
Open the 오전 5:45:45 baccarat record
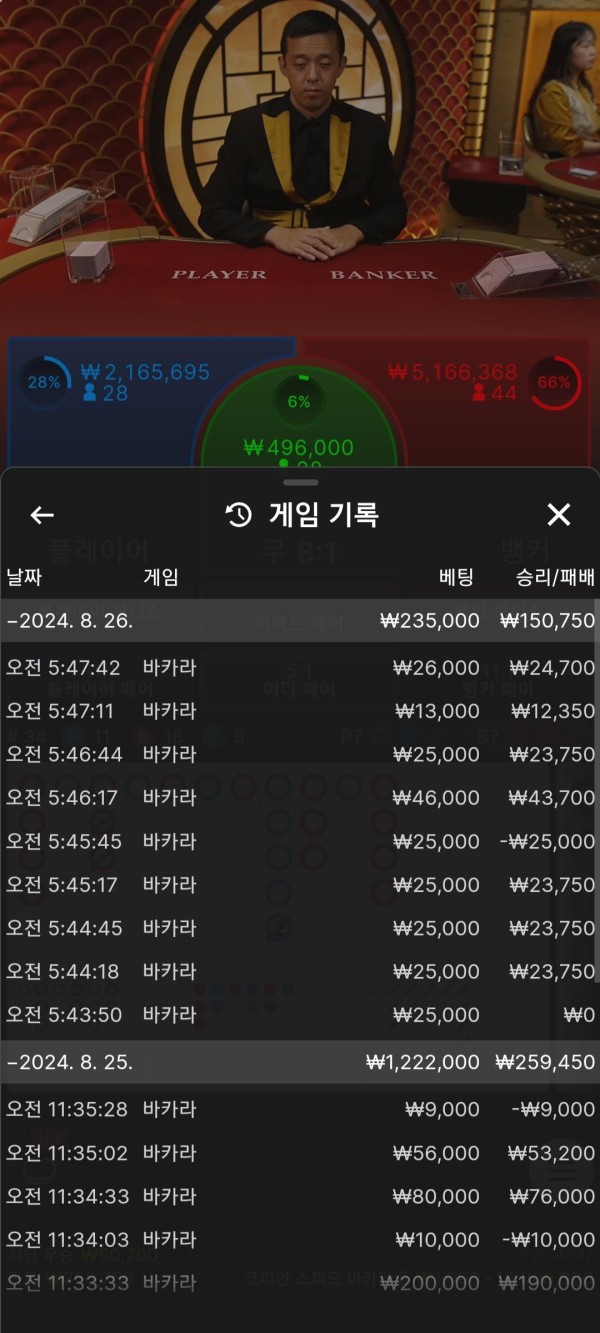(300, 841)
